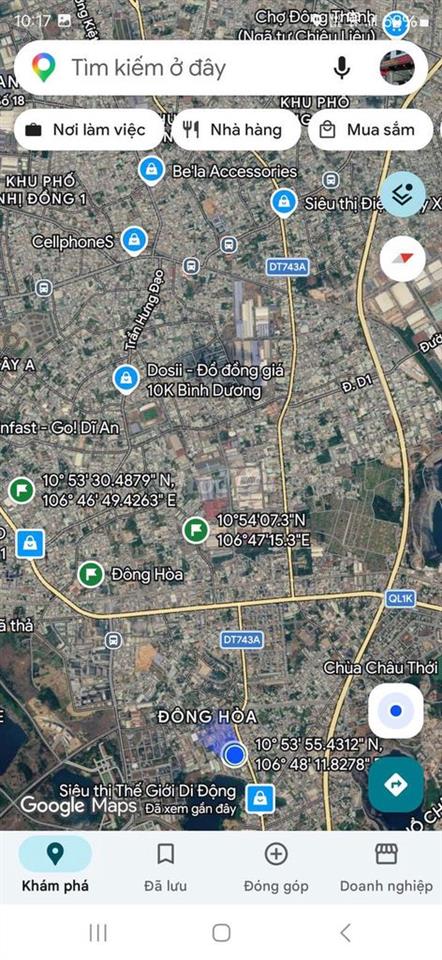The height and width of the screenshot is (960, 442).
Task: Tap the compass to reorient the map
Action: pos(403,259)
